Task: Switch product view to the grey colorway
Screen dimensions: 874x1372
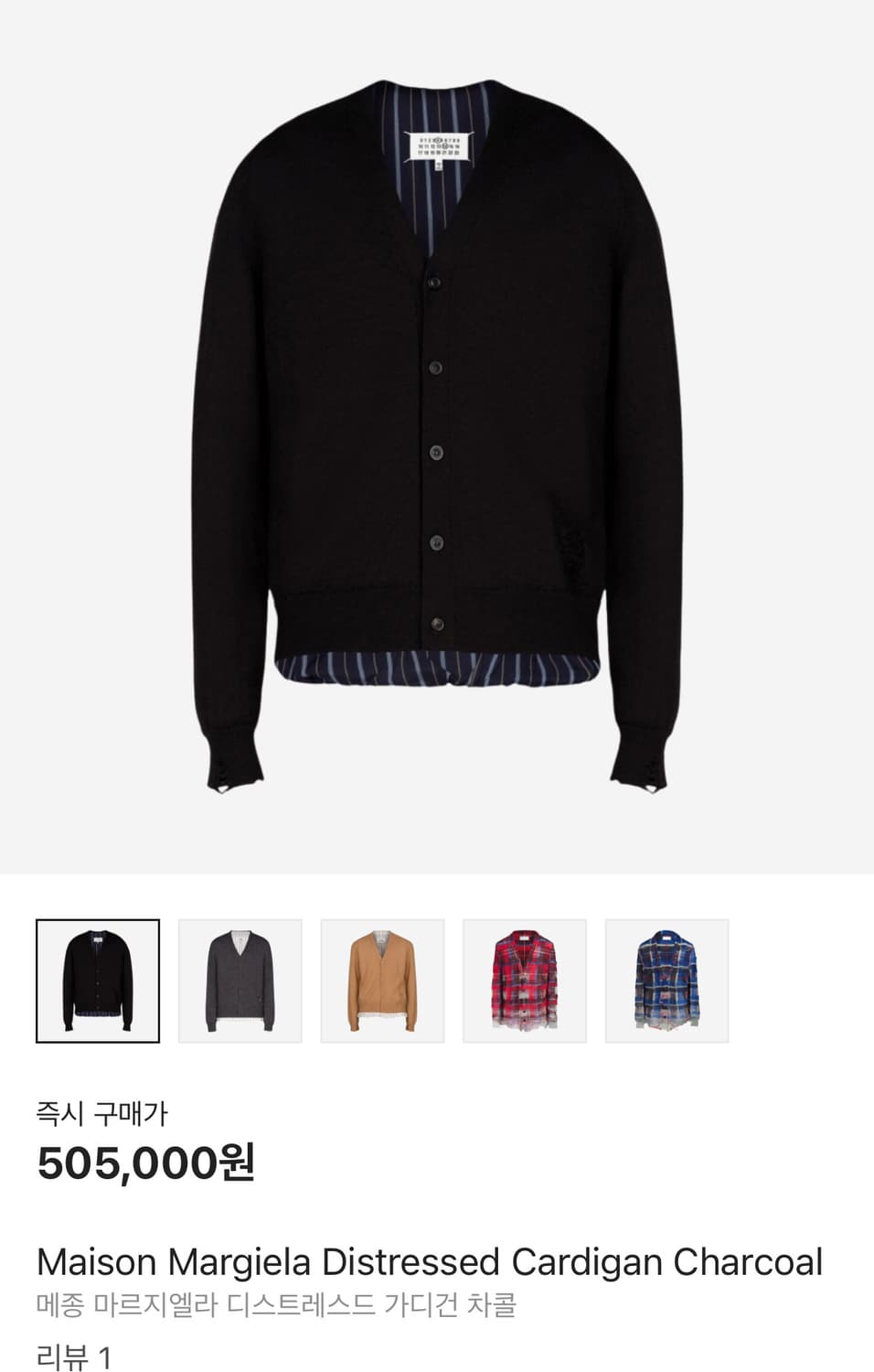Action: coord(240,979)
